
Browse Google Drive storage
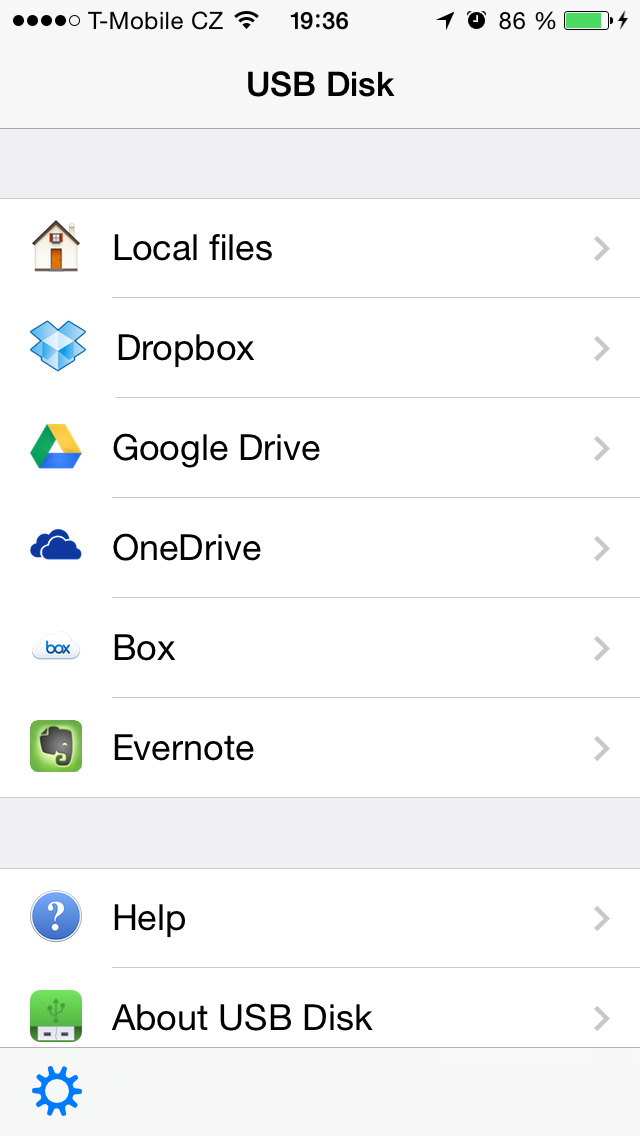point(320,448)
